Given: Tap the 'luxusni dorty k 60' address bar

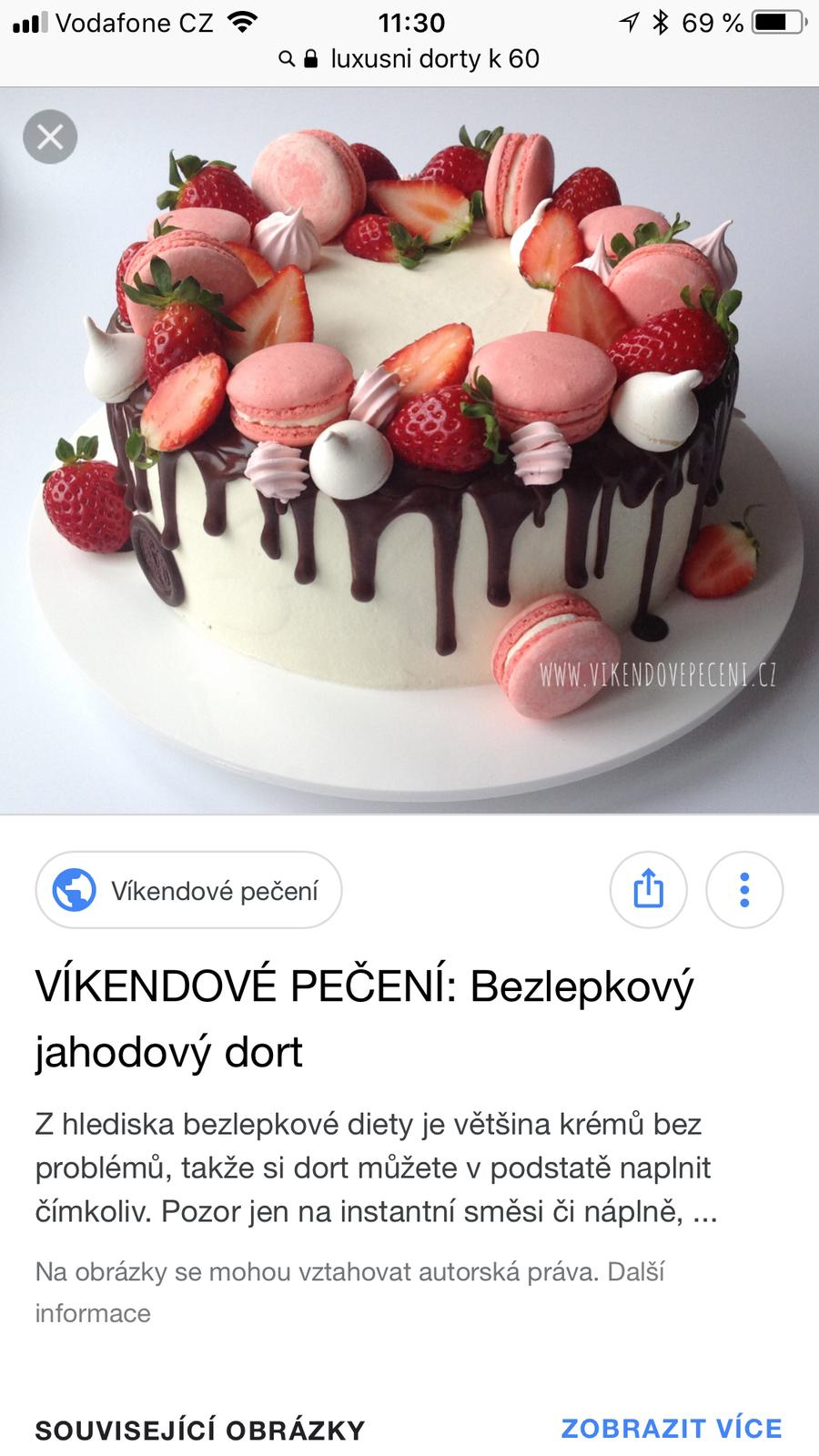Looking at the screenshot, I should pos(409,59).
